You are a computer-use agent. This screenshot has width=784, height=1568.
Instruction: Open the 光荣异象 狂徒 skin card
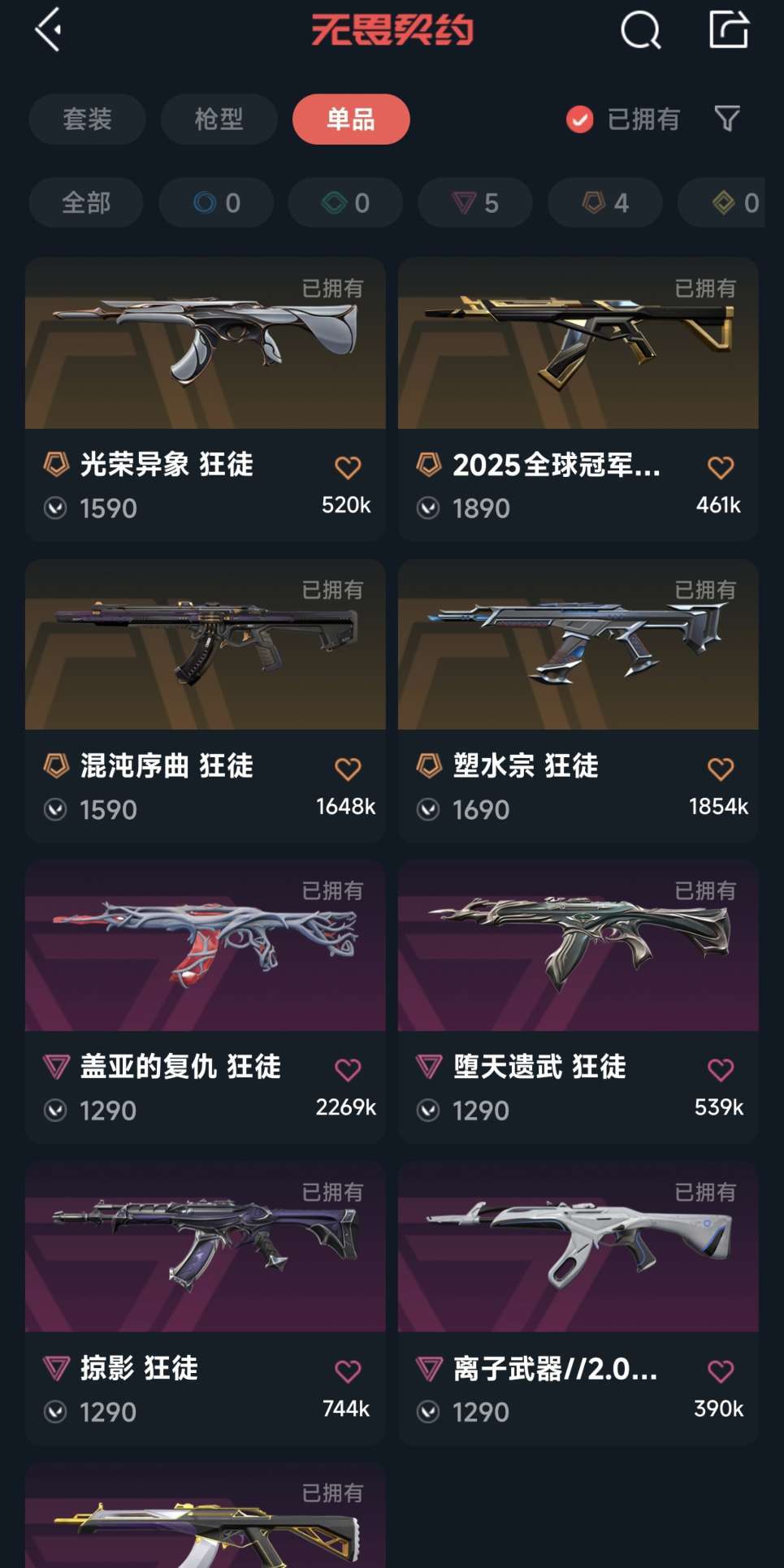(x=206, y=400)
